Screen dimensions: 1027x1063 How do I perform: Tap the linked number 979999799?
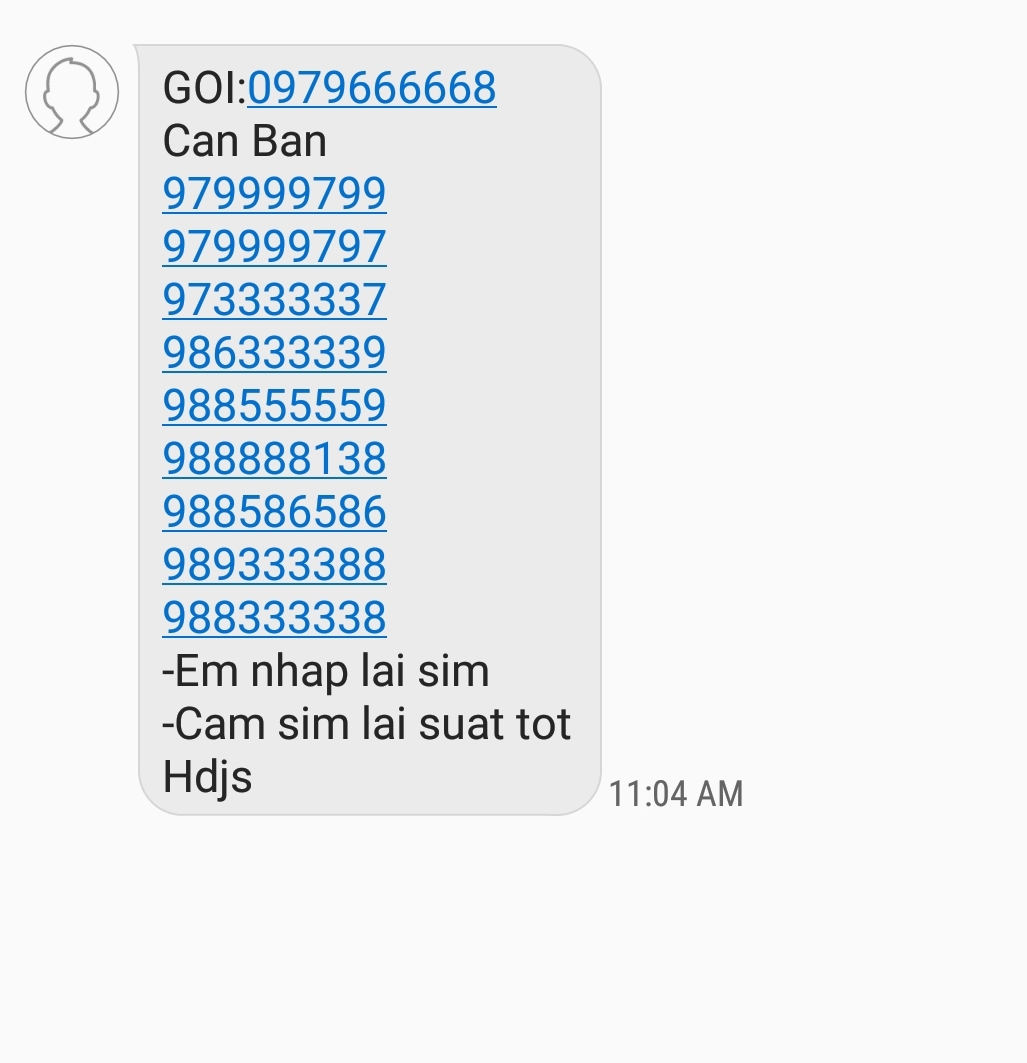coord(274,193)
